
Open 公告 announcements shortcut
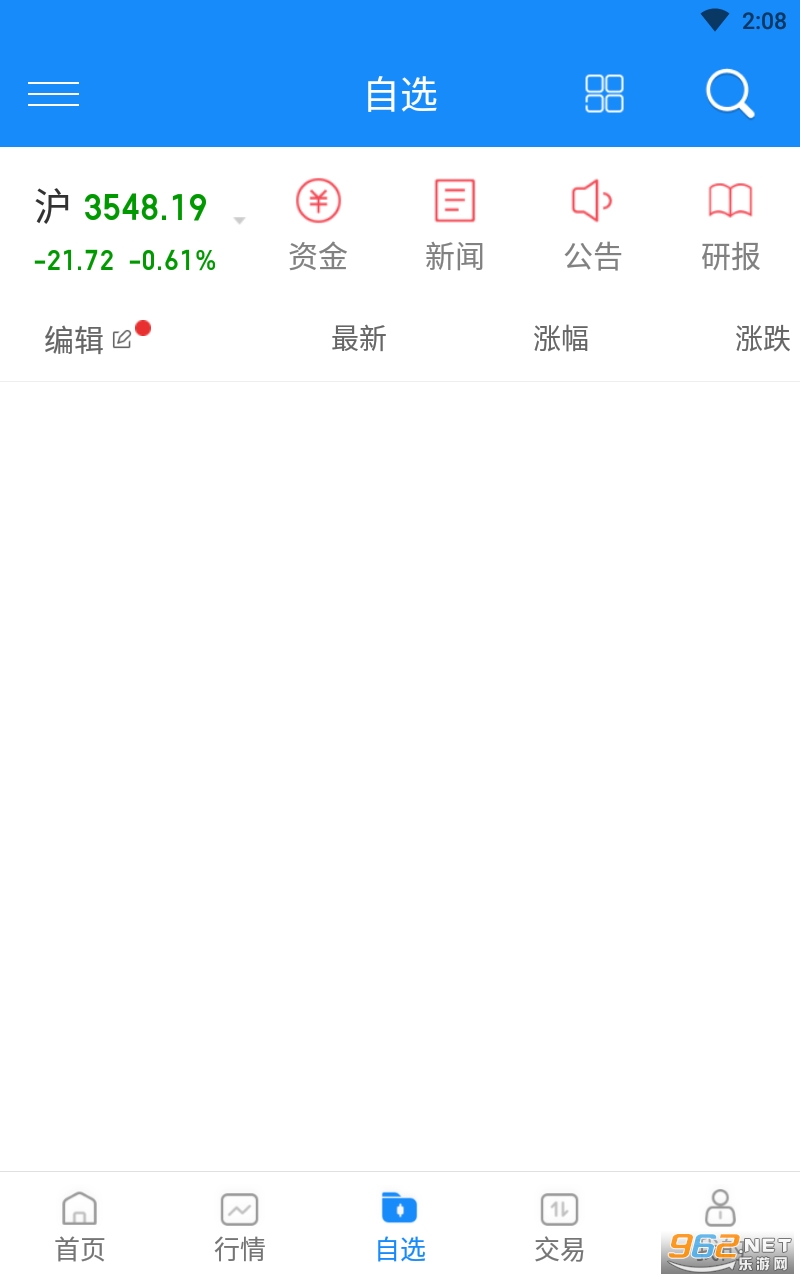pos(593,225)
